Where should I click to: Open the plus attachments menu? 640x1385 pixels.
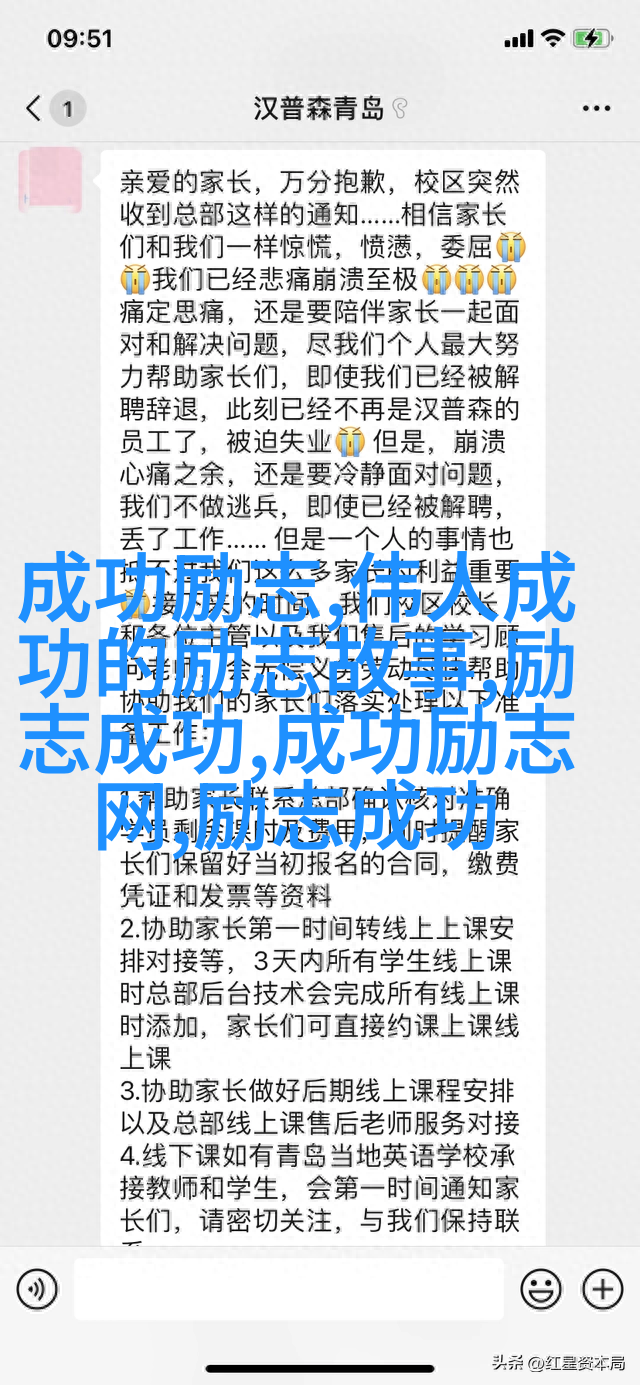pyautogui.click(x=602, y=1289)
